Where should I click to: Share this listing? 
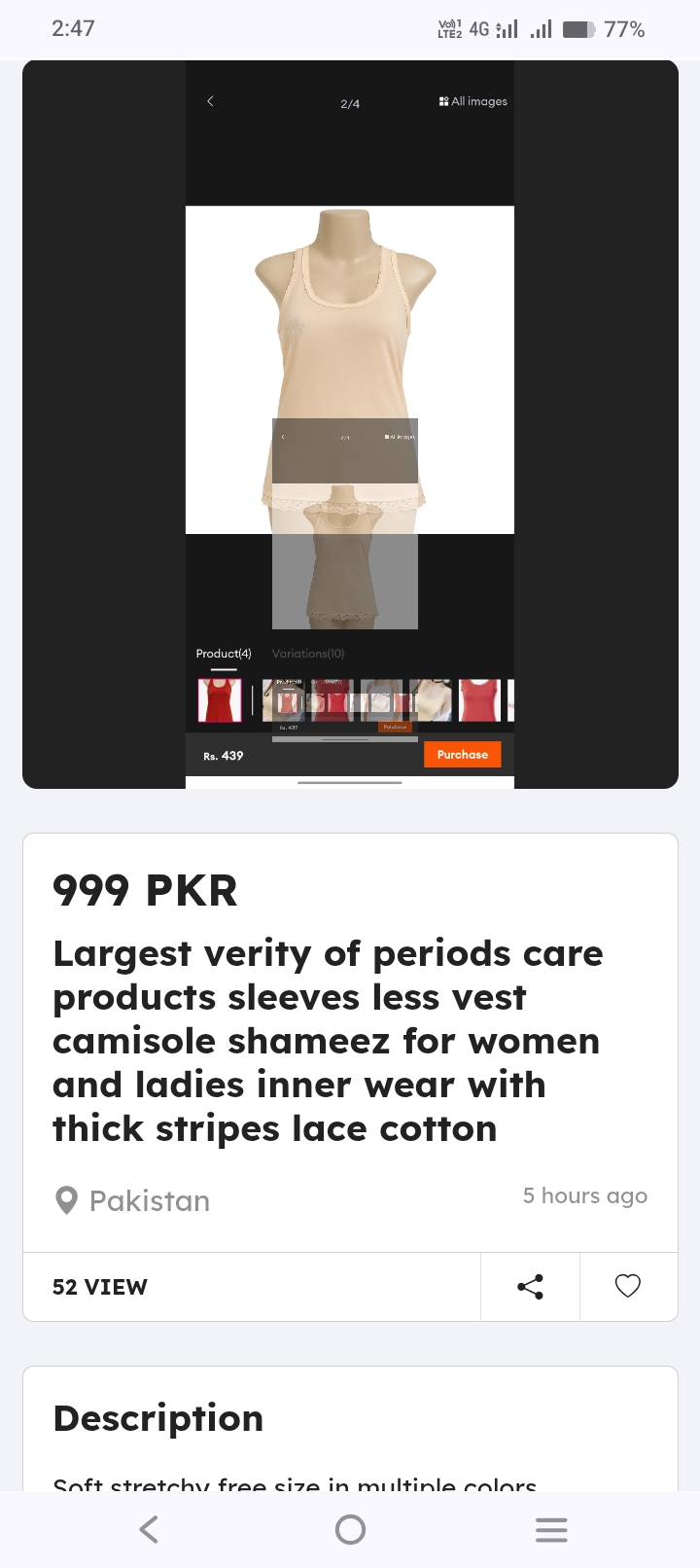click(530, 1287)
